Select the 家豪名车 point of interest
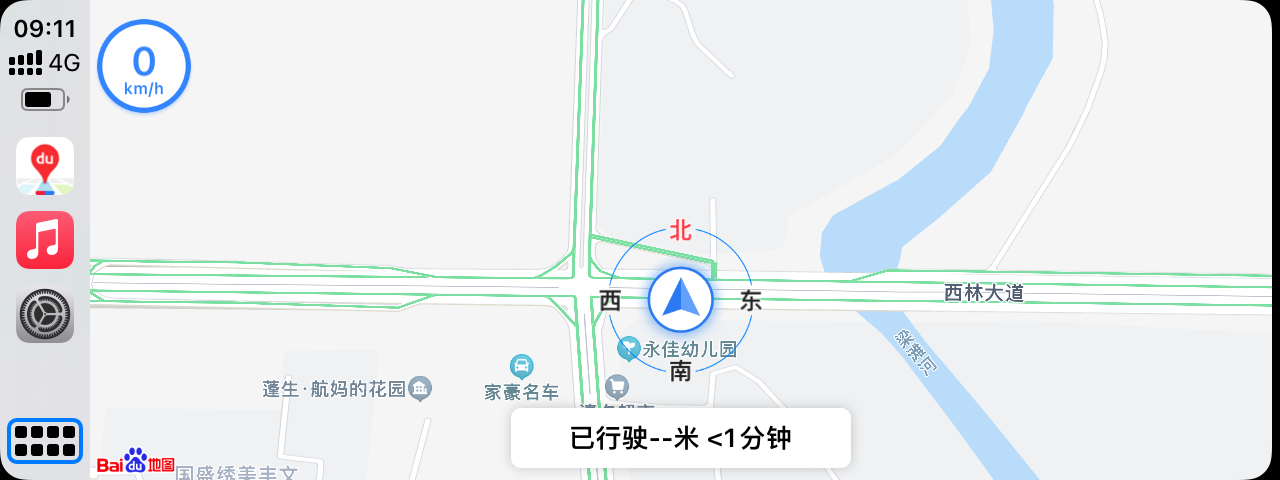 [521, 366]
